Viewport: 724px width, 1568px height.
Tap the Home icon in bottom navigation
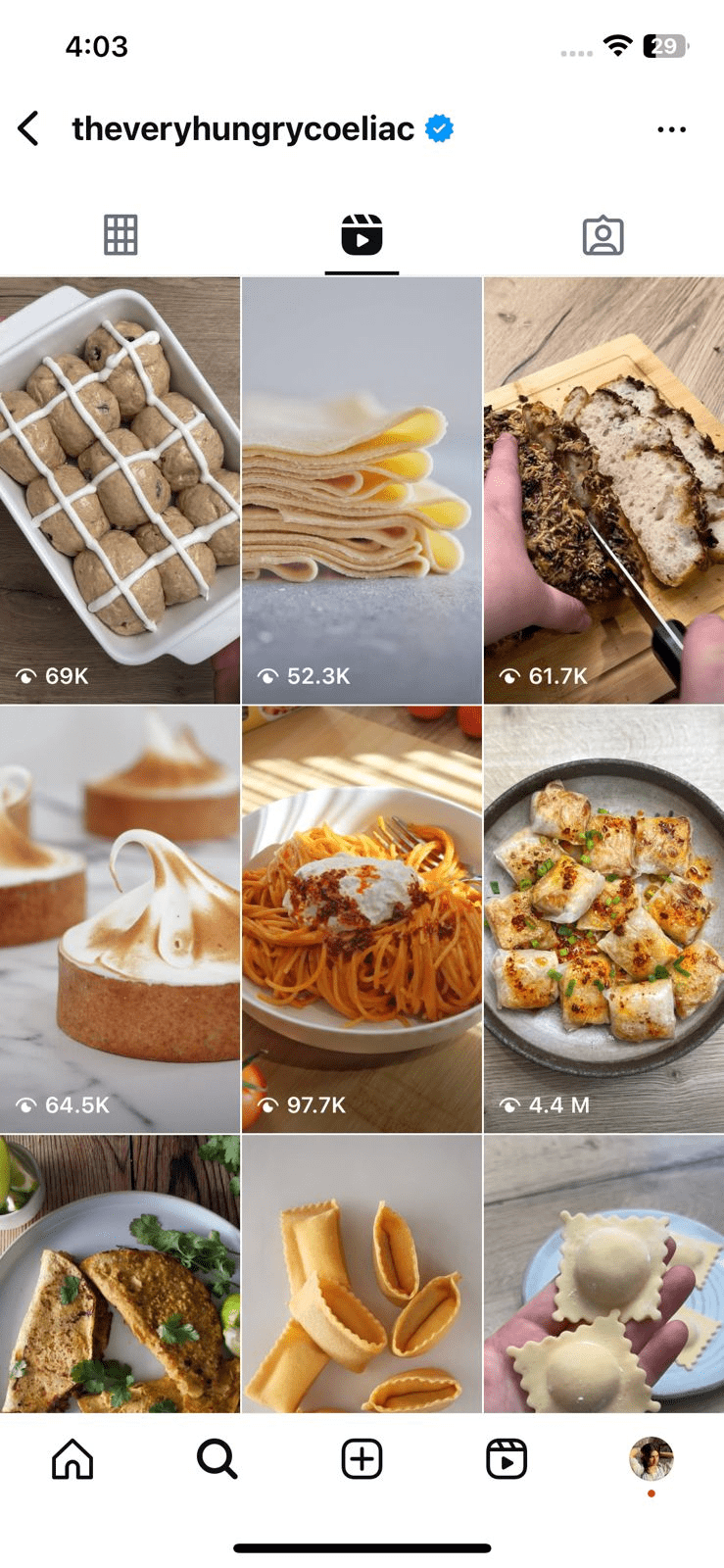point(72,1458)
